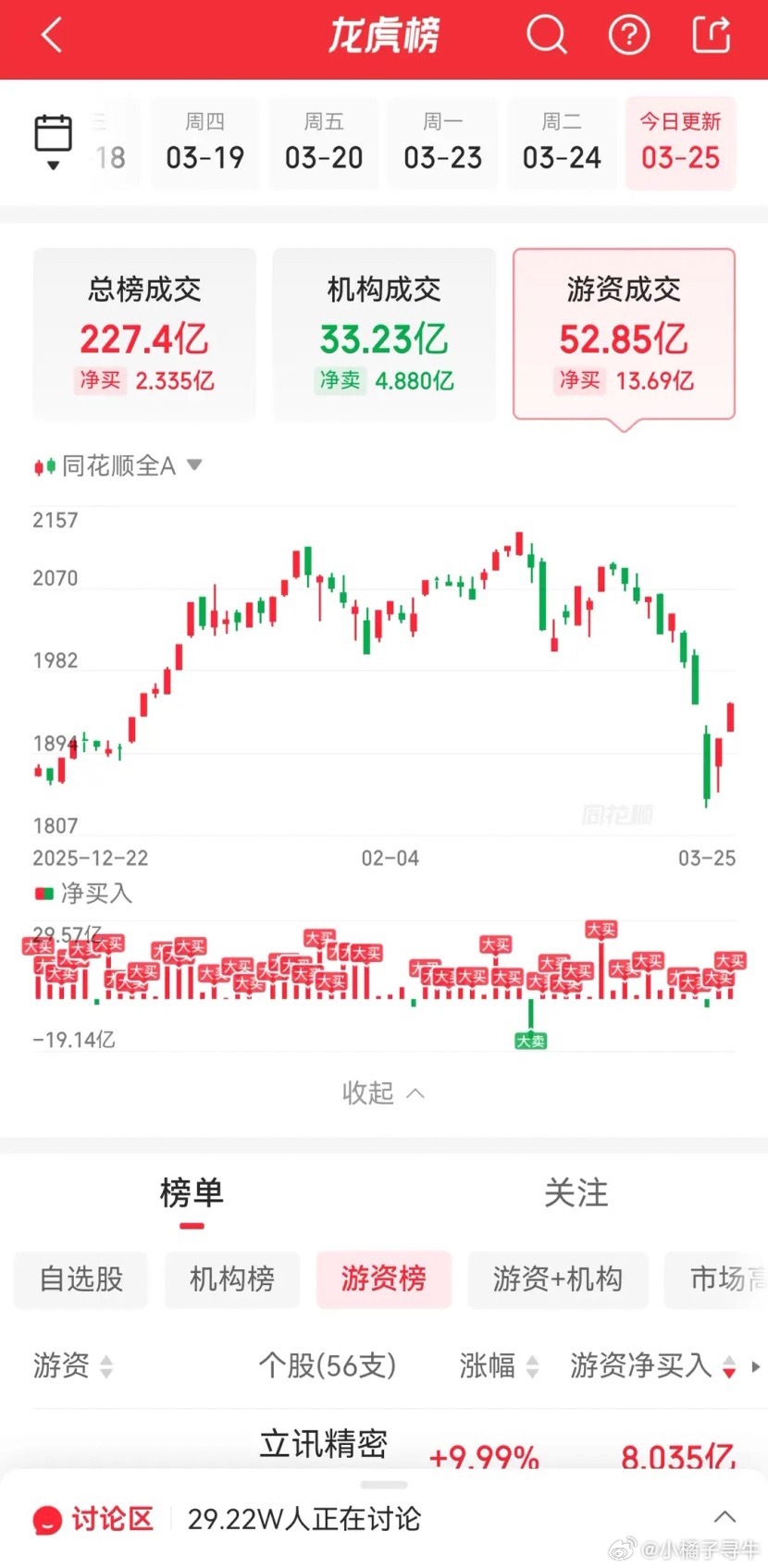768x1568 pixels.
Task: Open the 机构榜 list
Action: [231, 1280]
